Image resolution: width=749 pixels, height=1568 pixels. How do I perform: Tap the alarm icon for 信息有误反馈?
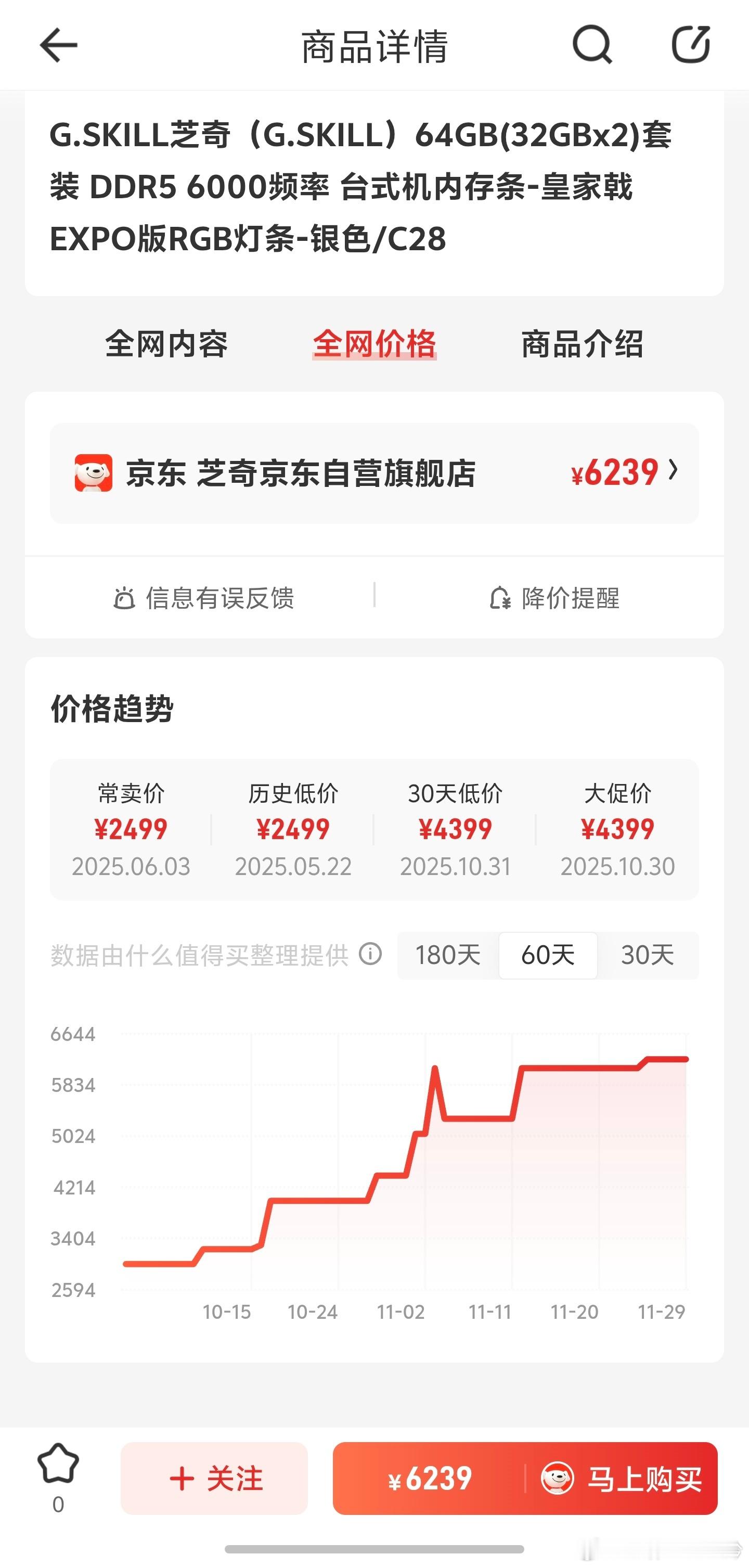125,599
